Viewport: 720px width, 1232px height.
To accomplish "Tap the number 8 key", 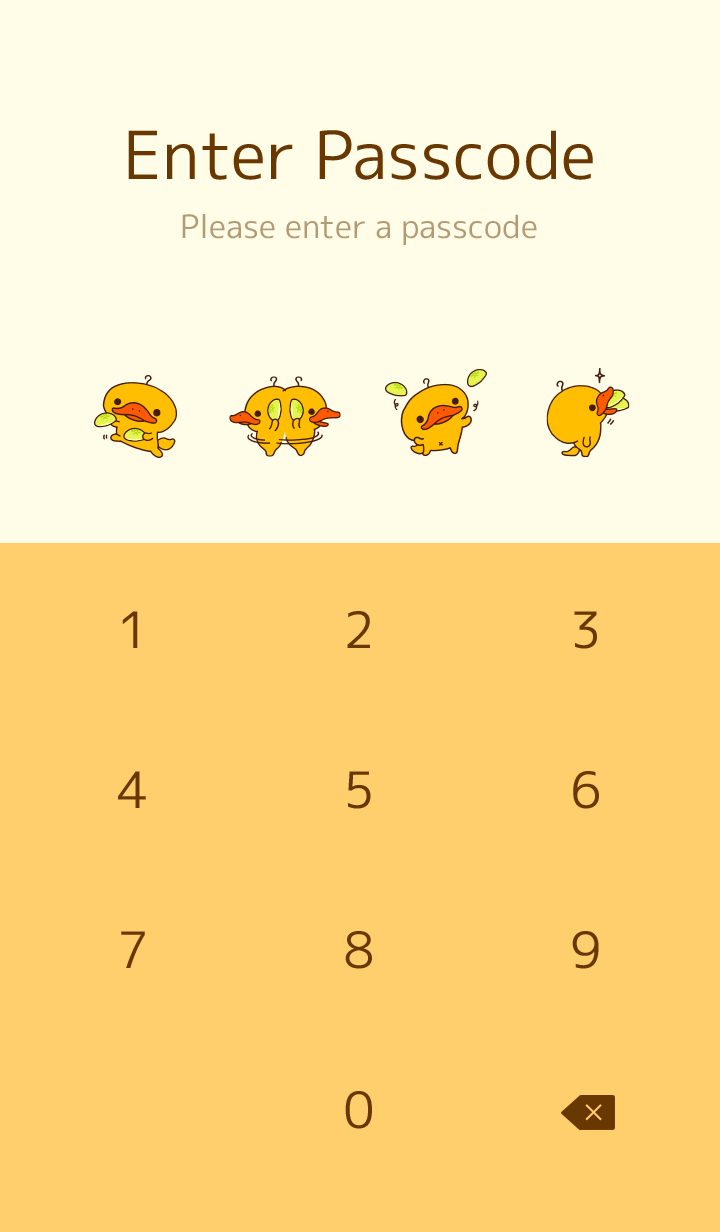I will tap(359, 951).
